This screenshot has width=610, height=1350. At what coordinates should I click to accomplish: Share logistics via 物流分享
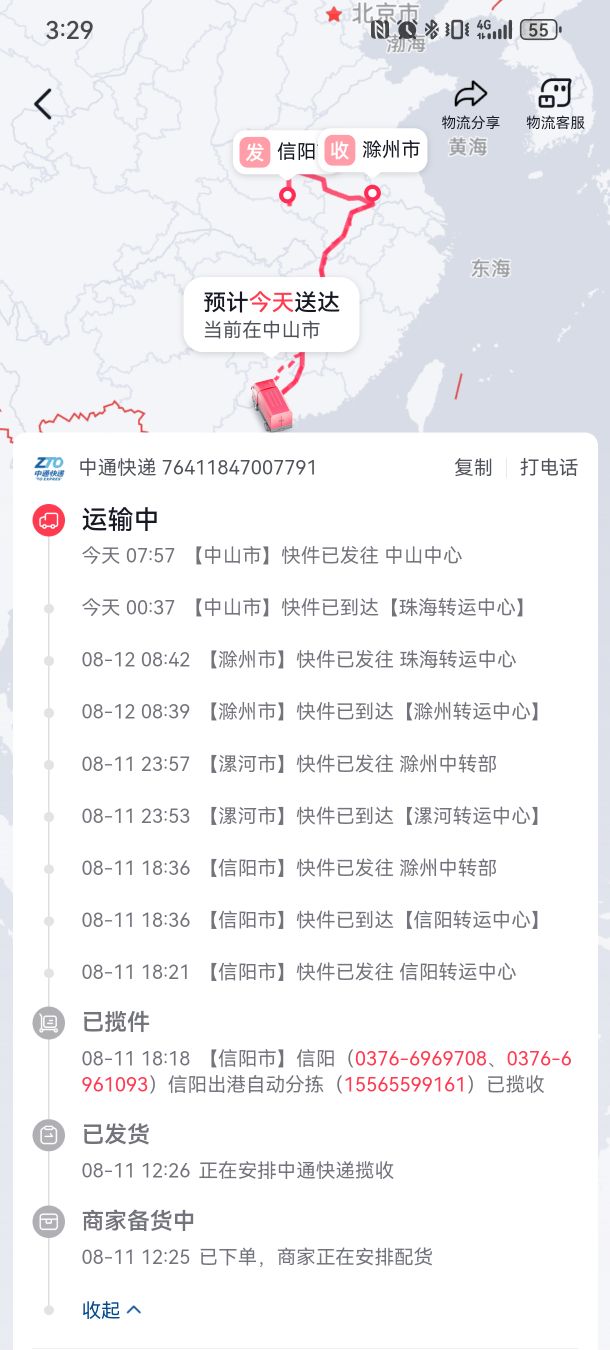(470, 105)
